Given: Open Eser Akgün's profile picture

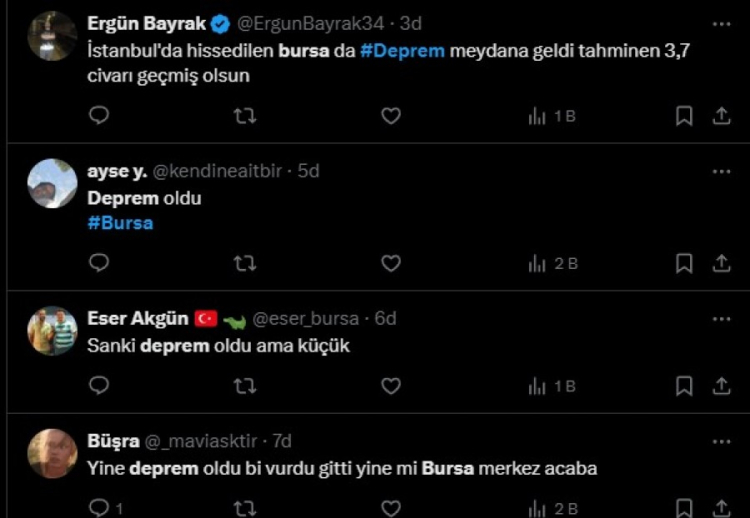Looking at the screenshot, I should 52,331.
